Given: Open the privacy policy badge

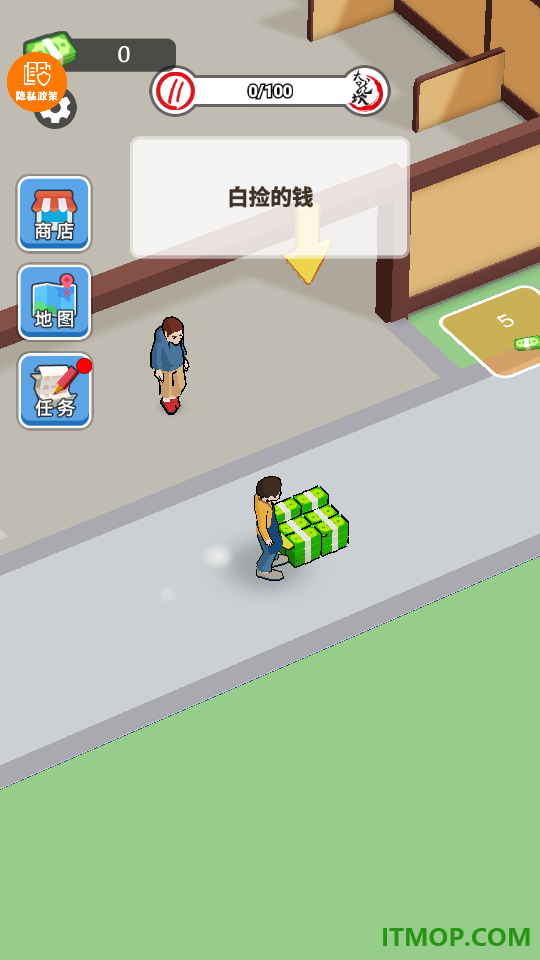Looking at the screenshot, I should click(x=37, y=82).
